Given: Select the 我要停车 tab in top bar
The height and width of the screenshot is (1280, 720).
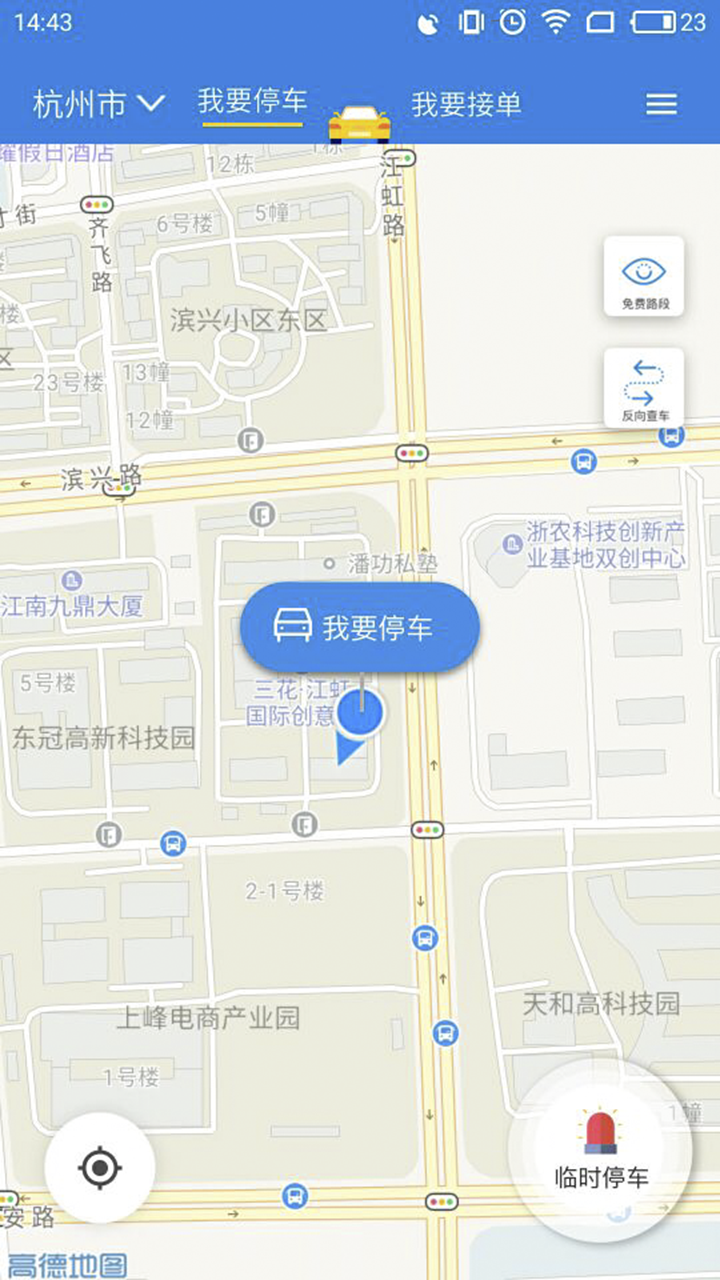Looking at the screenshot, I should coord(251,100).
